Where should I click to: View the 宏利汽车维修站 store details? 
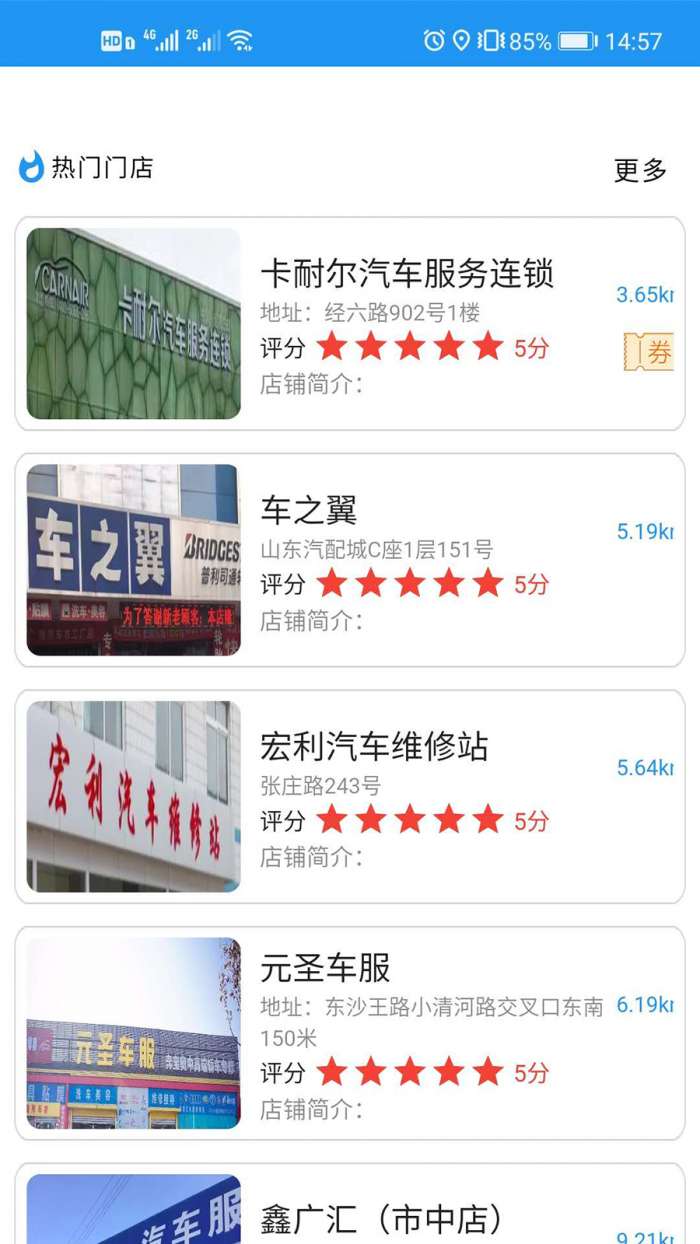[349, 796]
